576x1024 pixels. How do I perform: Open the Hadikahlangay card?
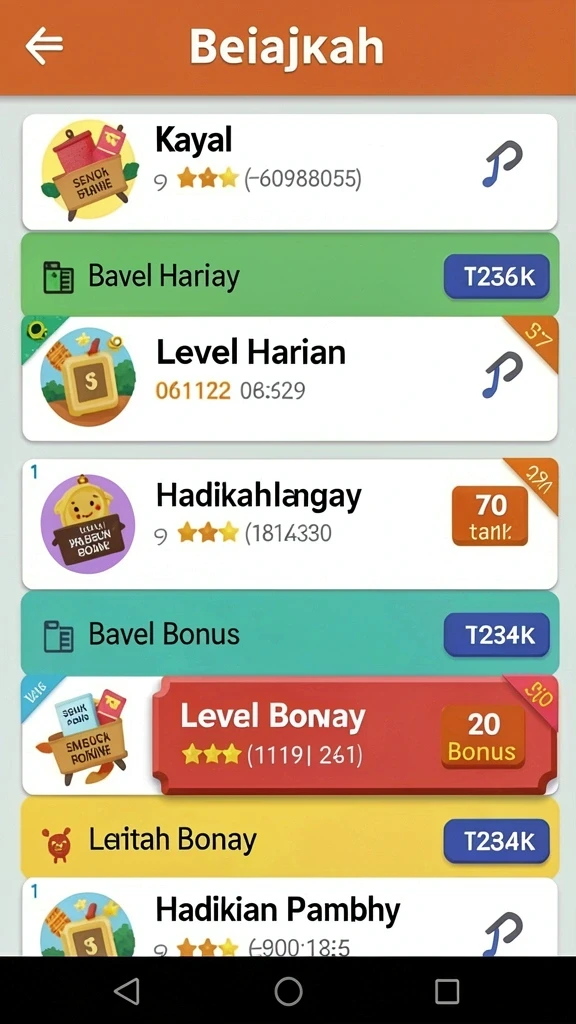coord(290,524)
